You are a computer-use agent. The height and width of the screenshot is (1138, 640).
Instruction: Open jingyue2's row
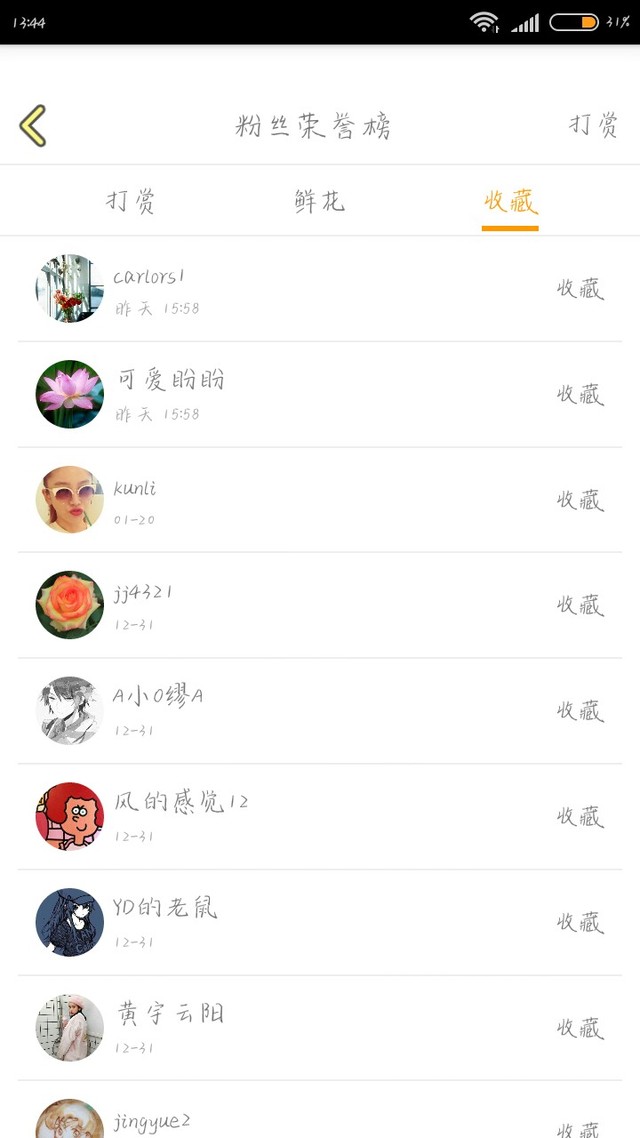pyautogui.click(x=320, y=1110)
